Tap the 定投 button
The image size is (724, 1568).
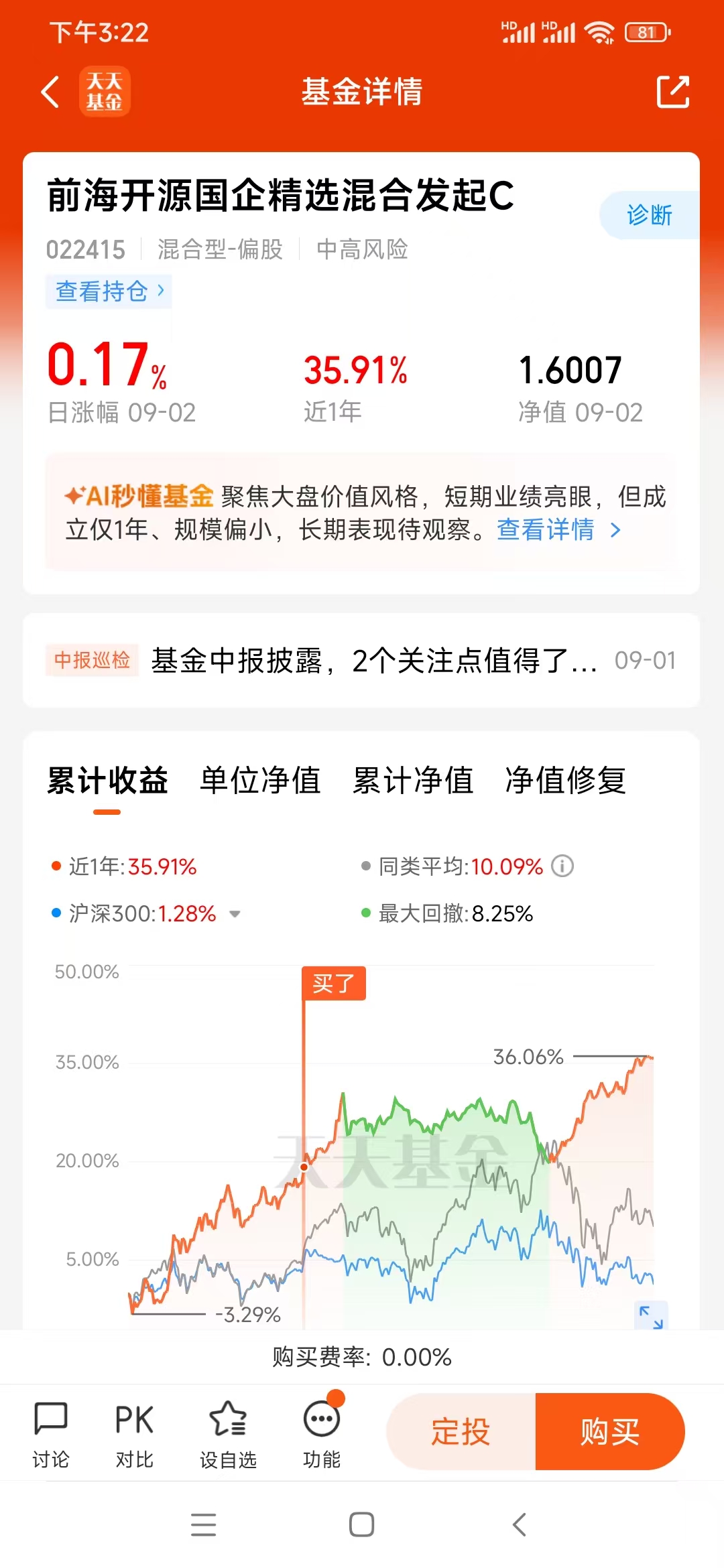(x=461, y=1432)
